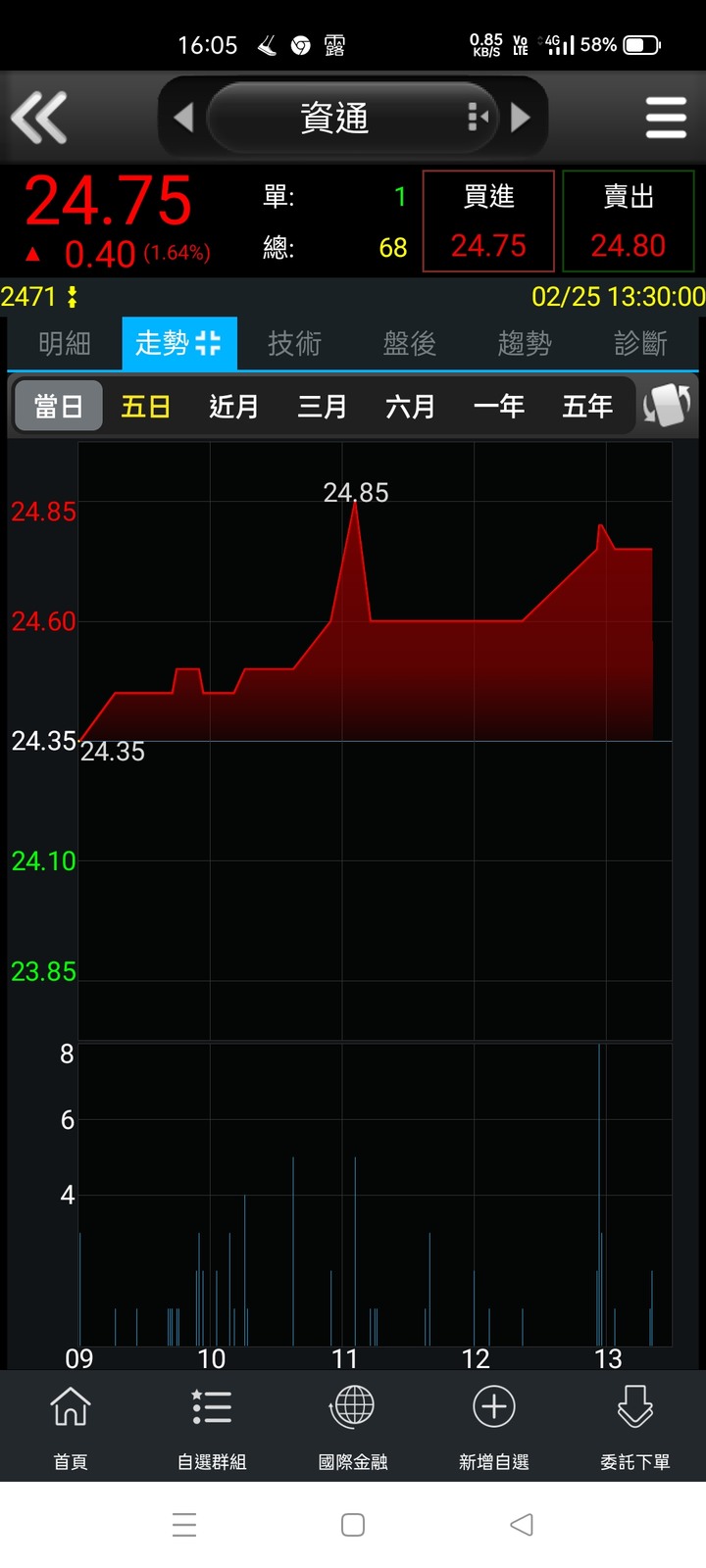This screenshot has height=1568, width=706.
Task: Show the previous stock with left arrow
Action: (x=183, y=118)
